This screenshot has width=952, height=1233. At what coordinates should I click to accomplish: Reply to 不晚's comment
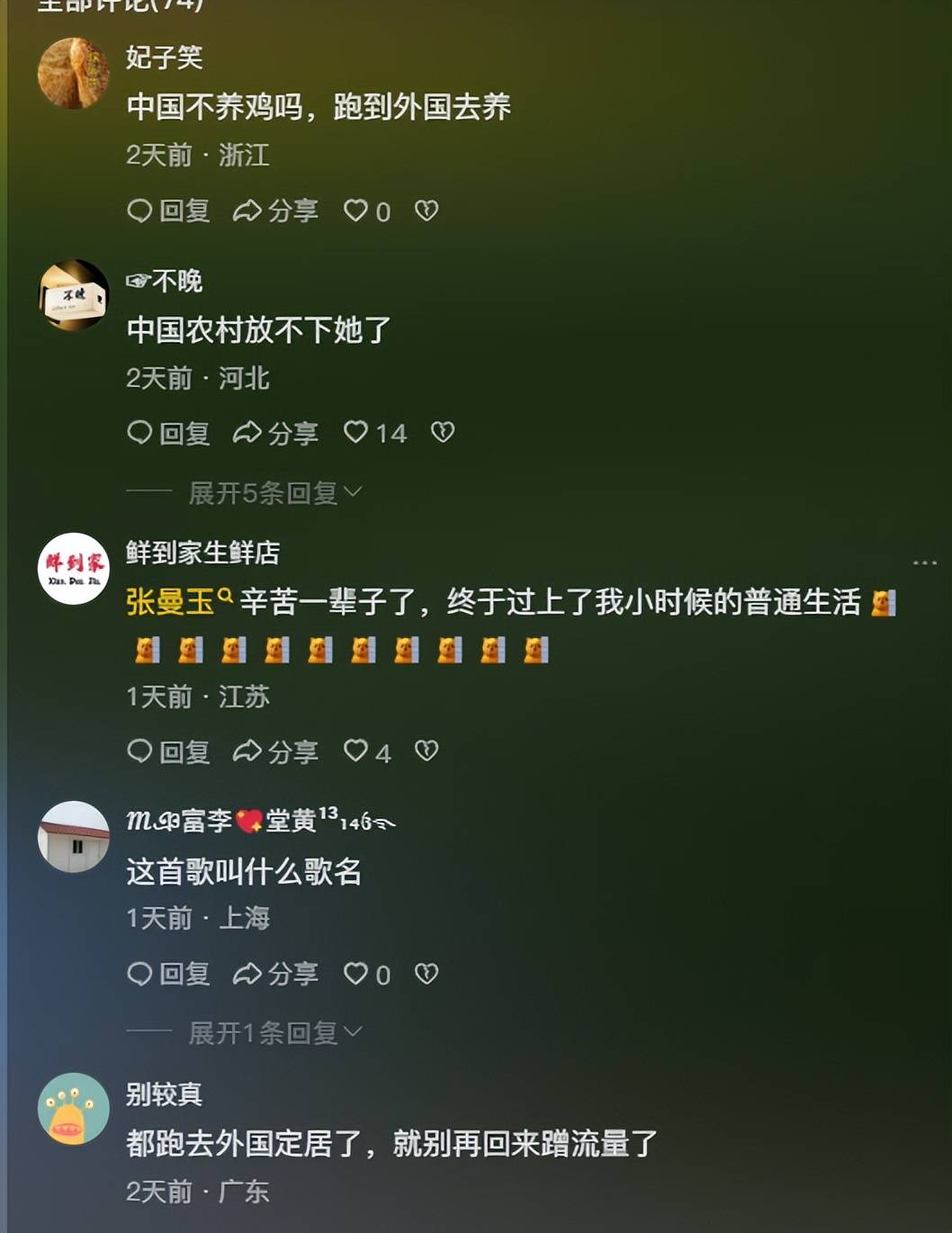tap(168, 433)
